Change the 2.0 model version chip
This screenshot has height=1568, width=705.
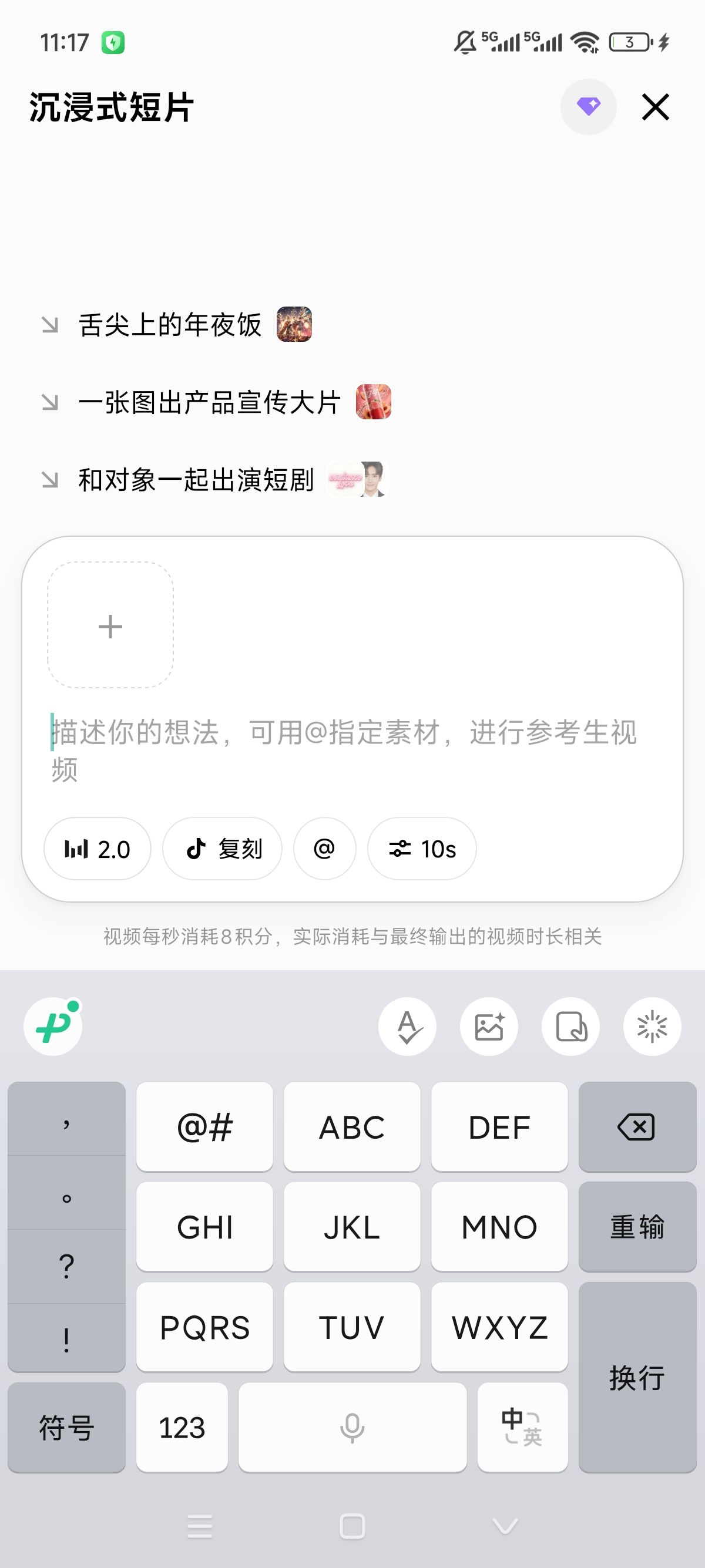point(98,849)
